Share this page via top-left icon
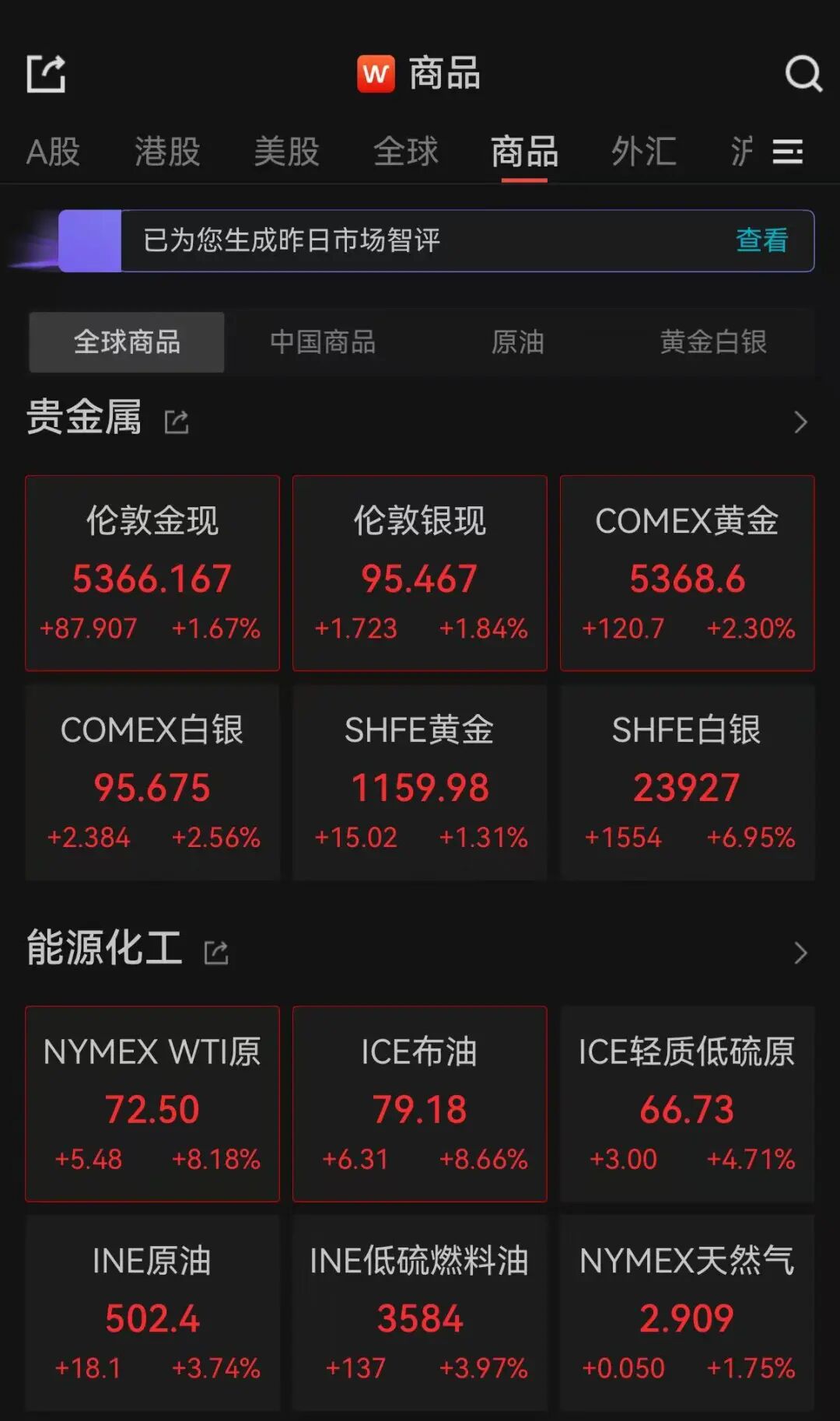The width and height of the screenshot is (840, 1421). (x=46, y=75)
